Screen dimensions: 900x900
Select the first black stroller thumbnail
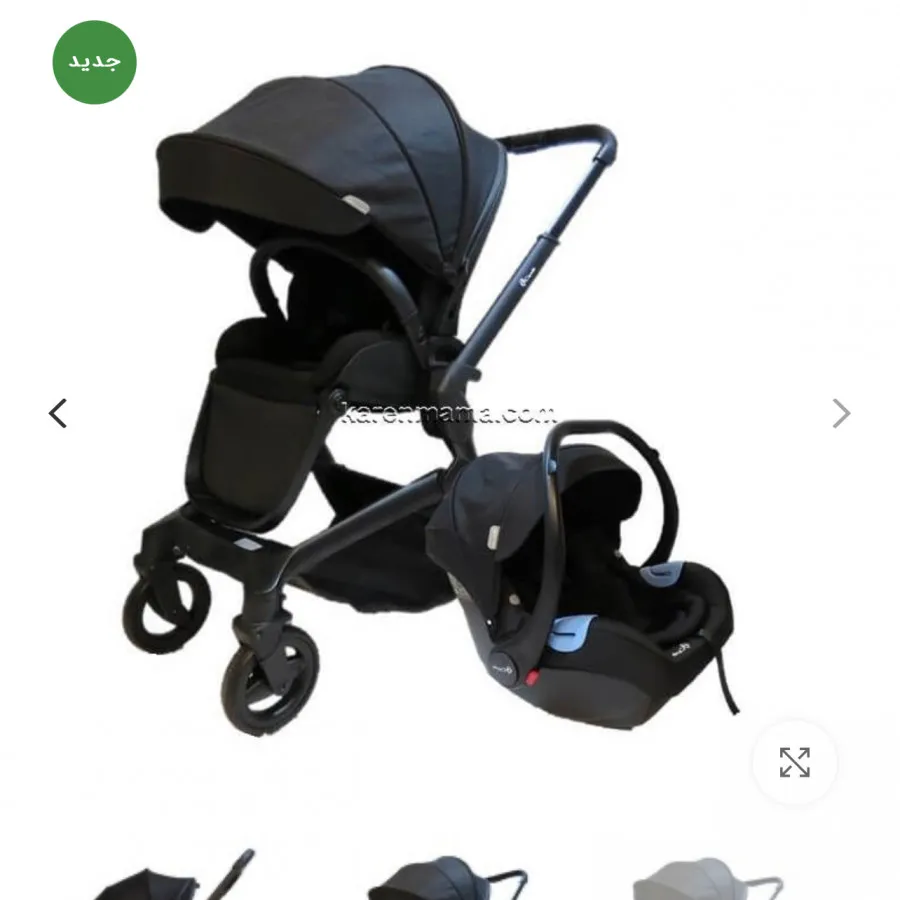click(175, 878)
